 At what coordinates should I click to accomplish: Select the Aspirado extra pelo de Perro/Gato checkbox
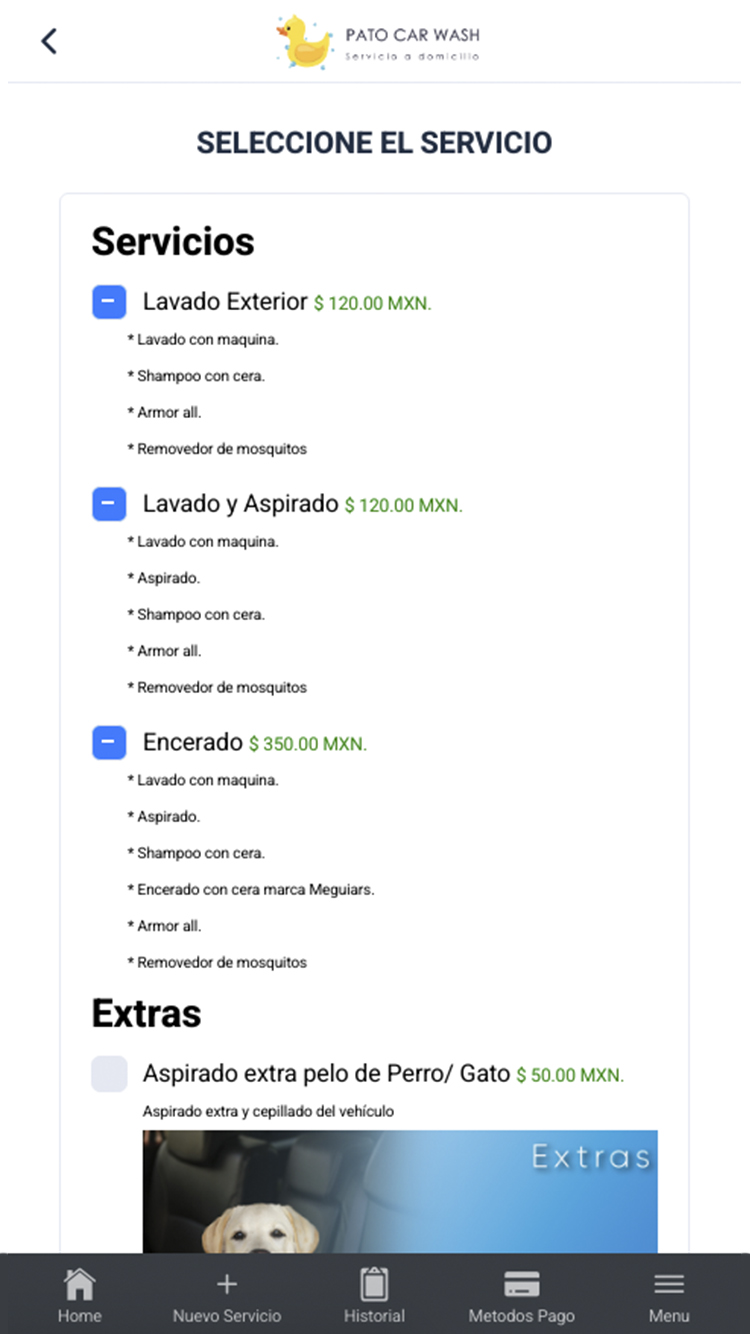[109, 1073]
